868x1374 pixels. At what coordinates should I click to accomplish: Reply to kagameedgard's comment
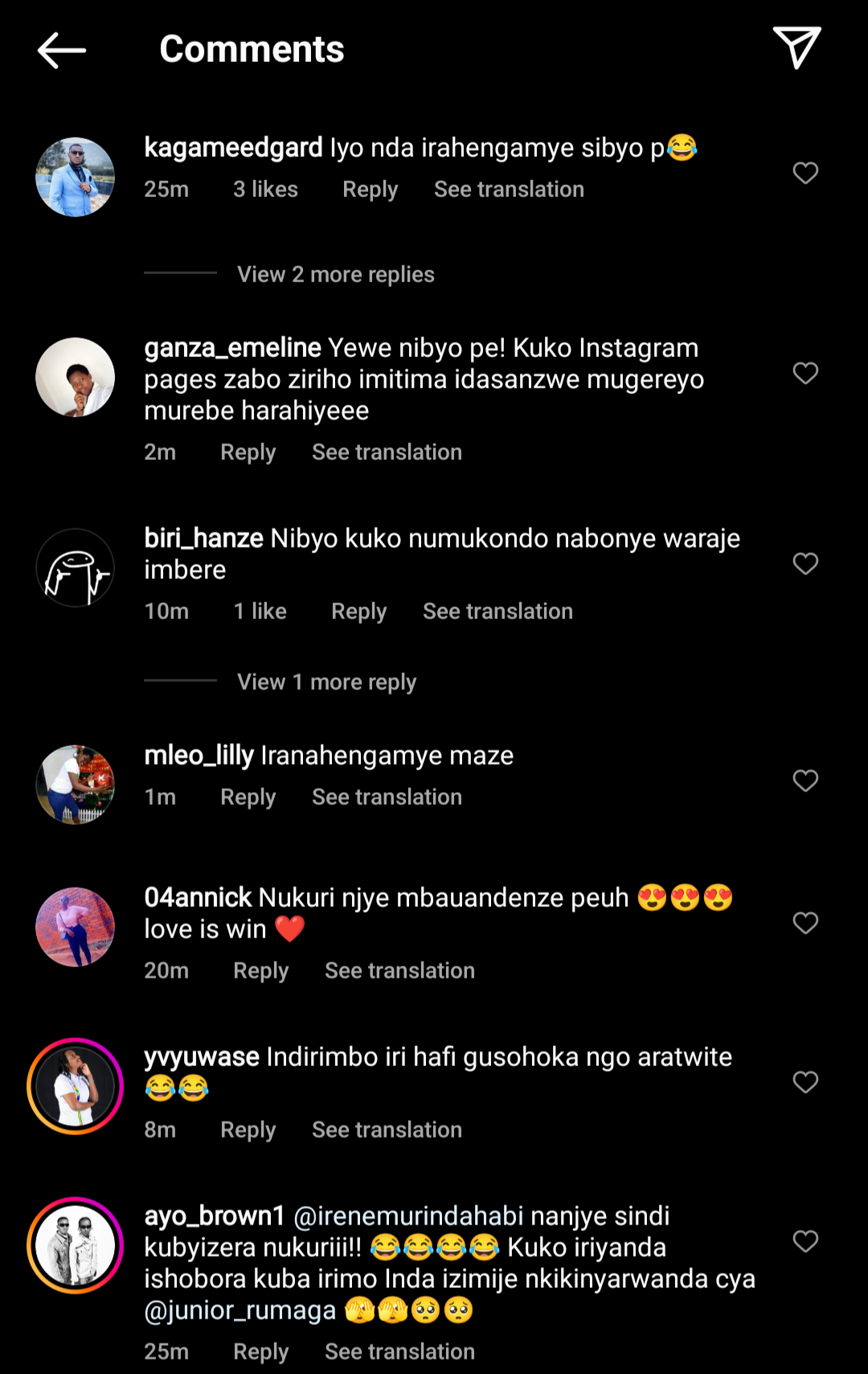(370, 190)
